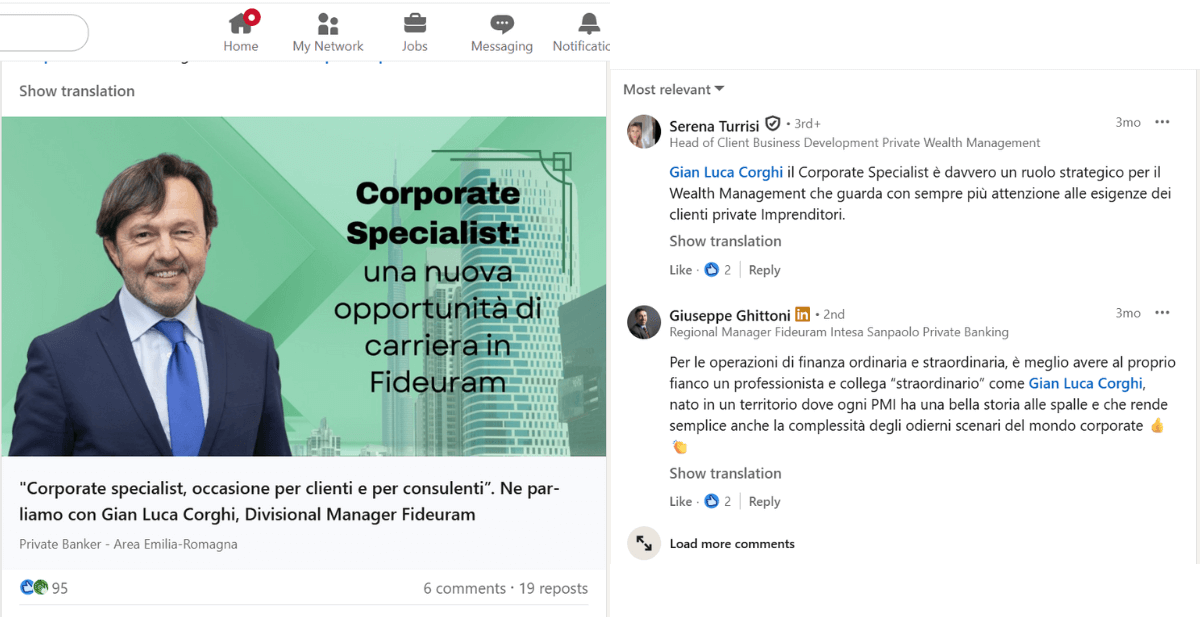Open the 6 comments link
Screen dimensions: 1200x627
464,588
